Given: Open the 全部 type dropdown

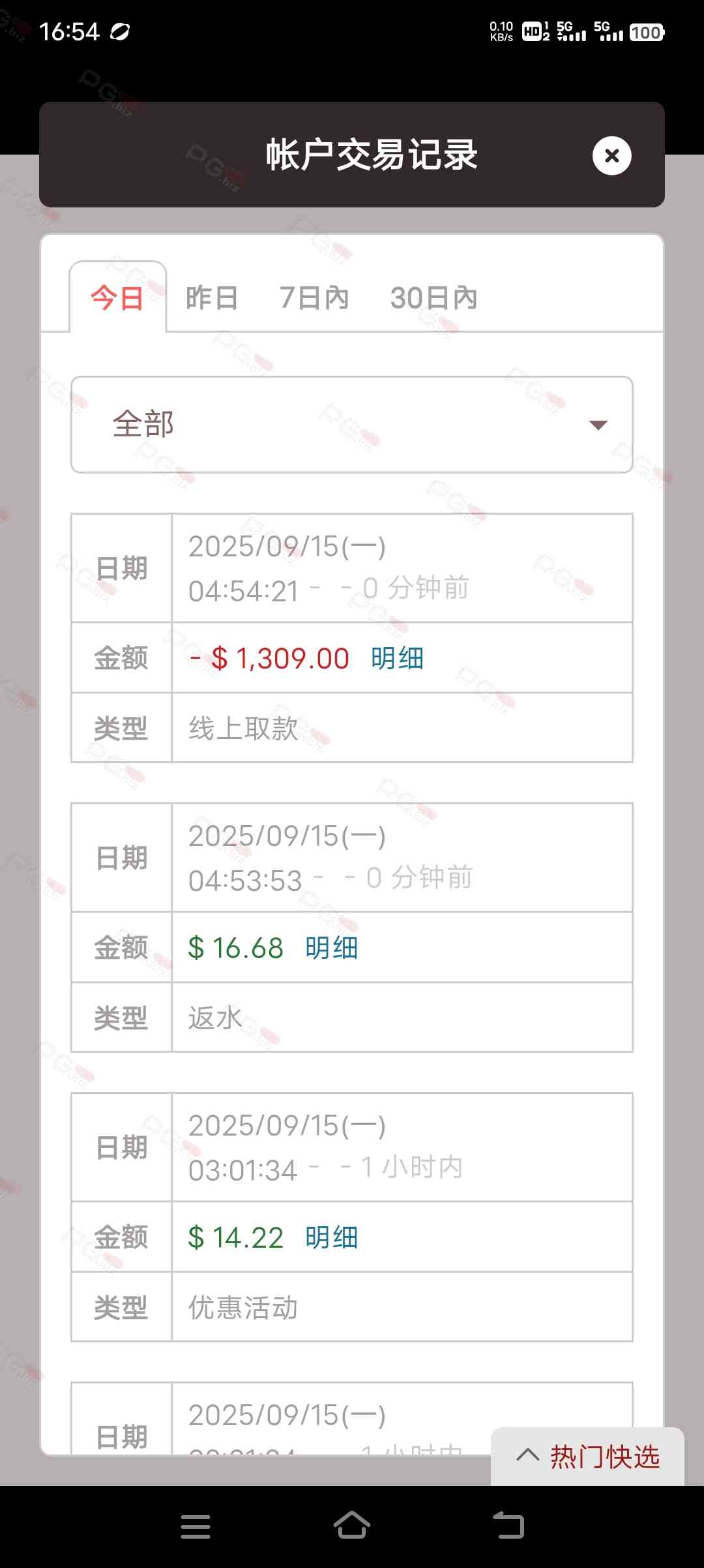Looking at the screenshot, I should [352, 425].
